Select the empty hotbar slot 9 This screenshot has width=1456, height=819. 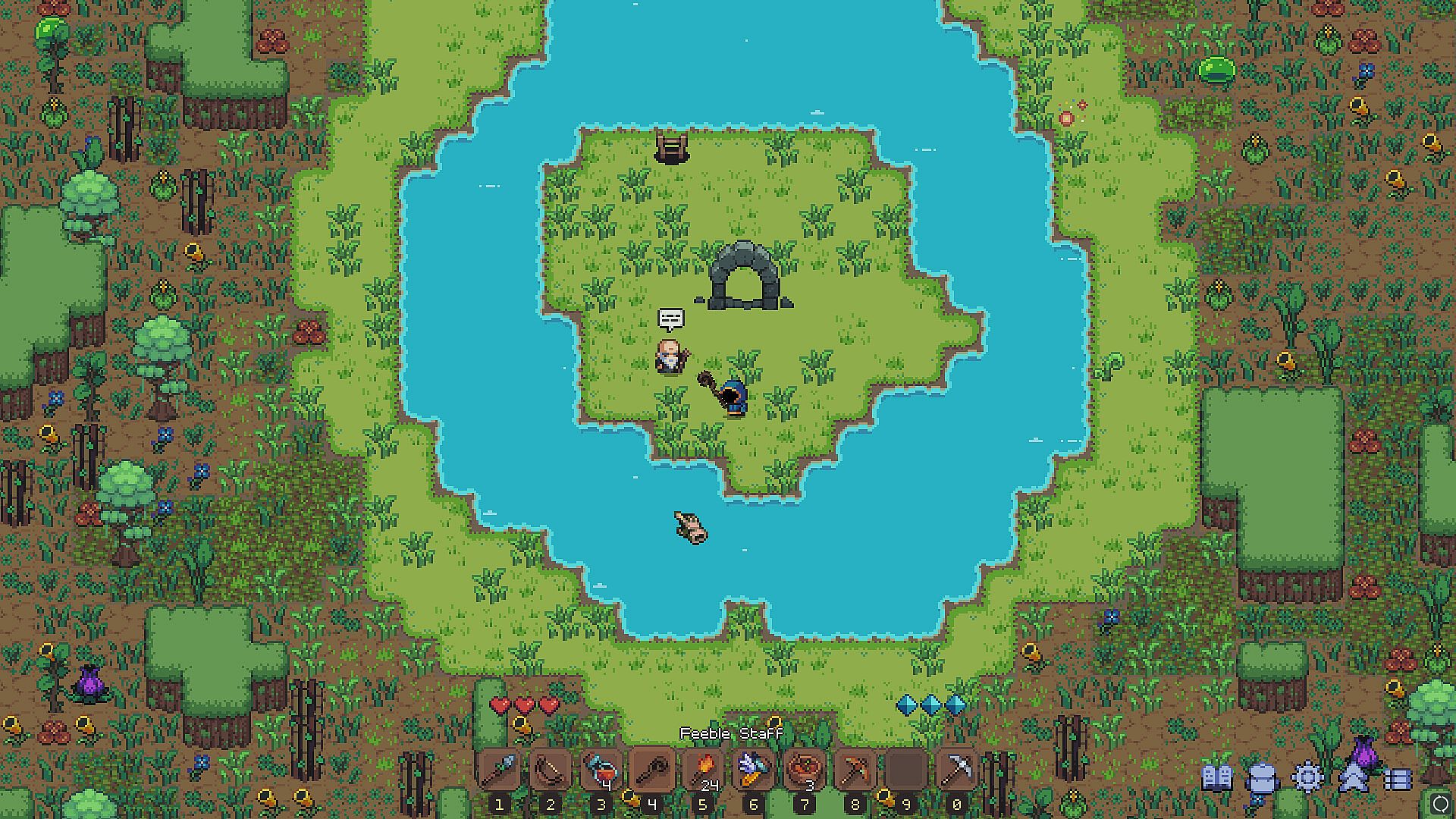(906, 770)
